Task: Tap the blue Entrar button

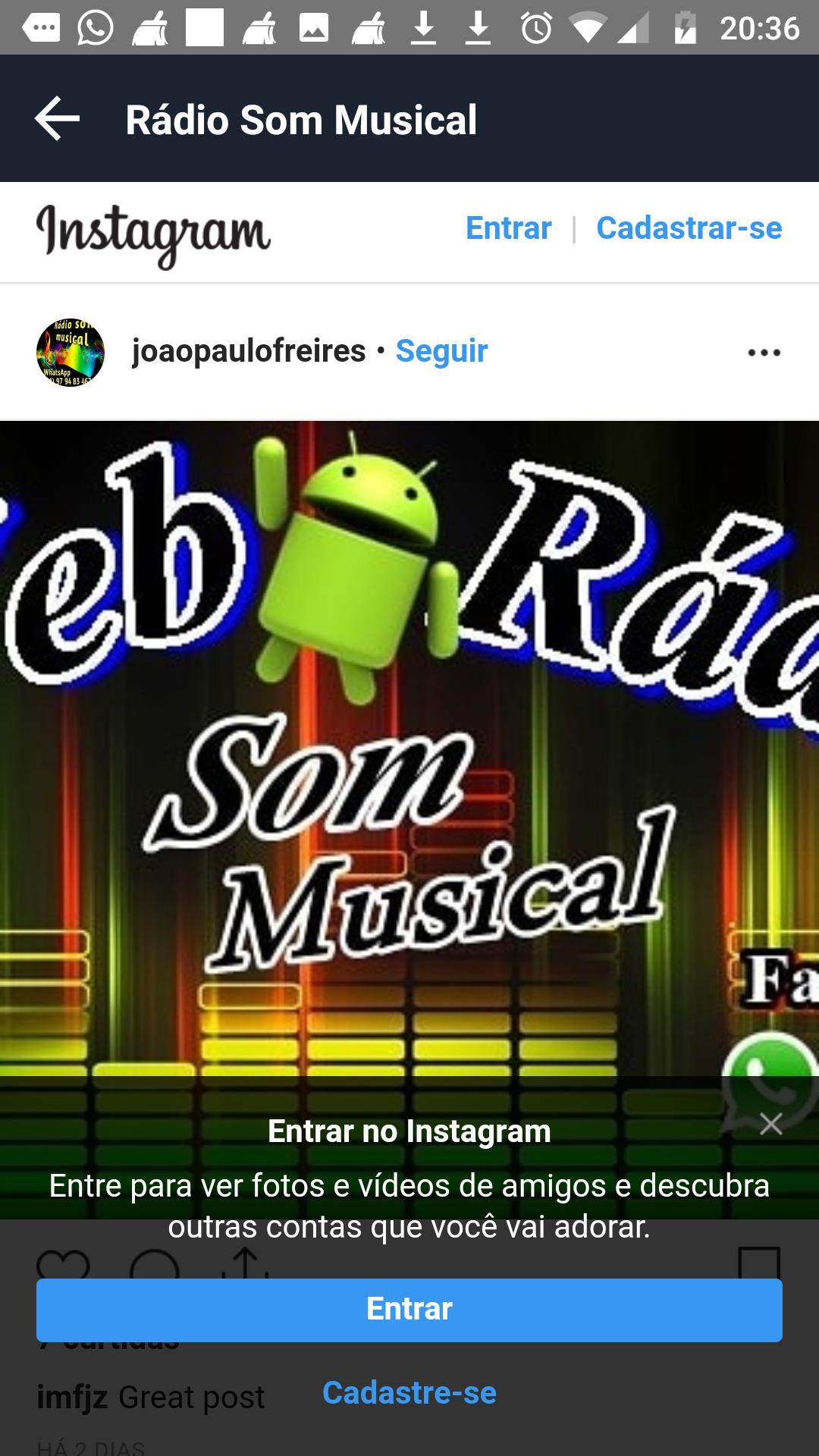Action: point(409,1310)
